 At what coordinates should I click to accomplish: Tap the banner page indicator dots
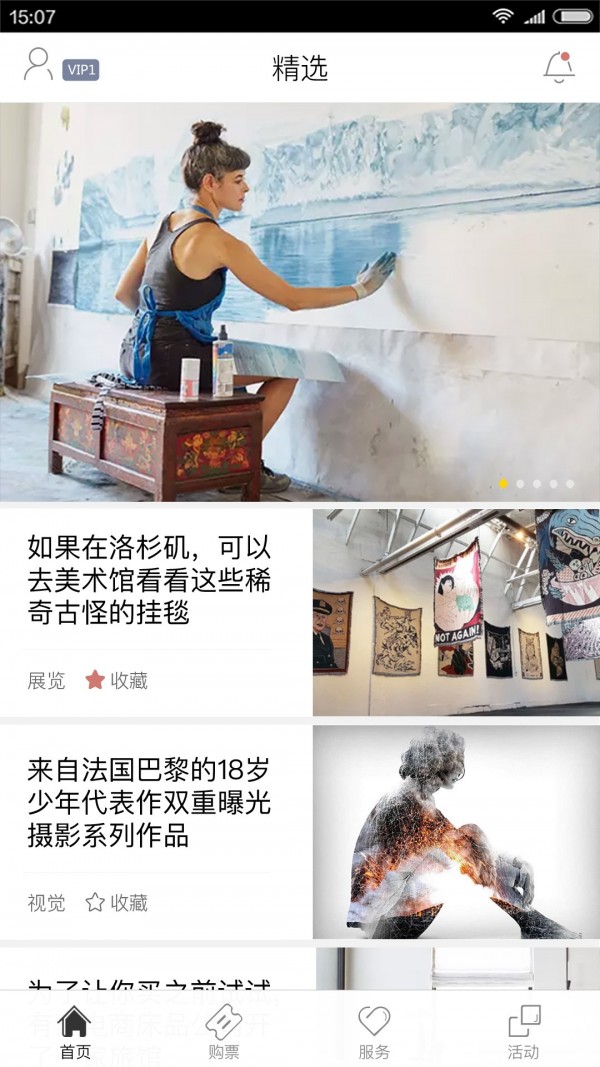pos(536,484)
